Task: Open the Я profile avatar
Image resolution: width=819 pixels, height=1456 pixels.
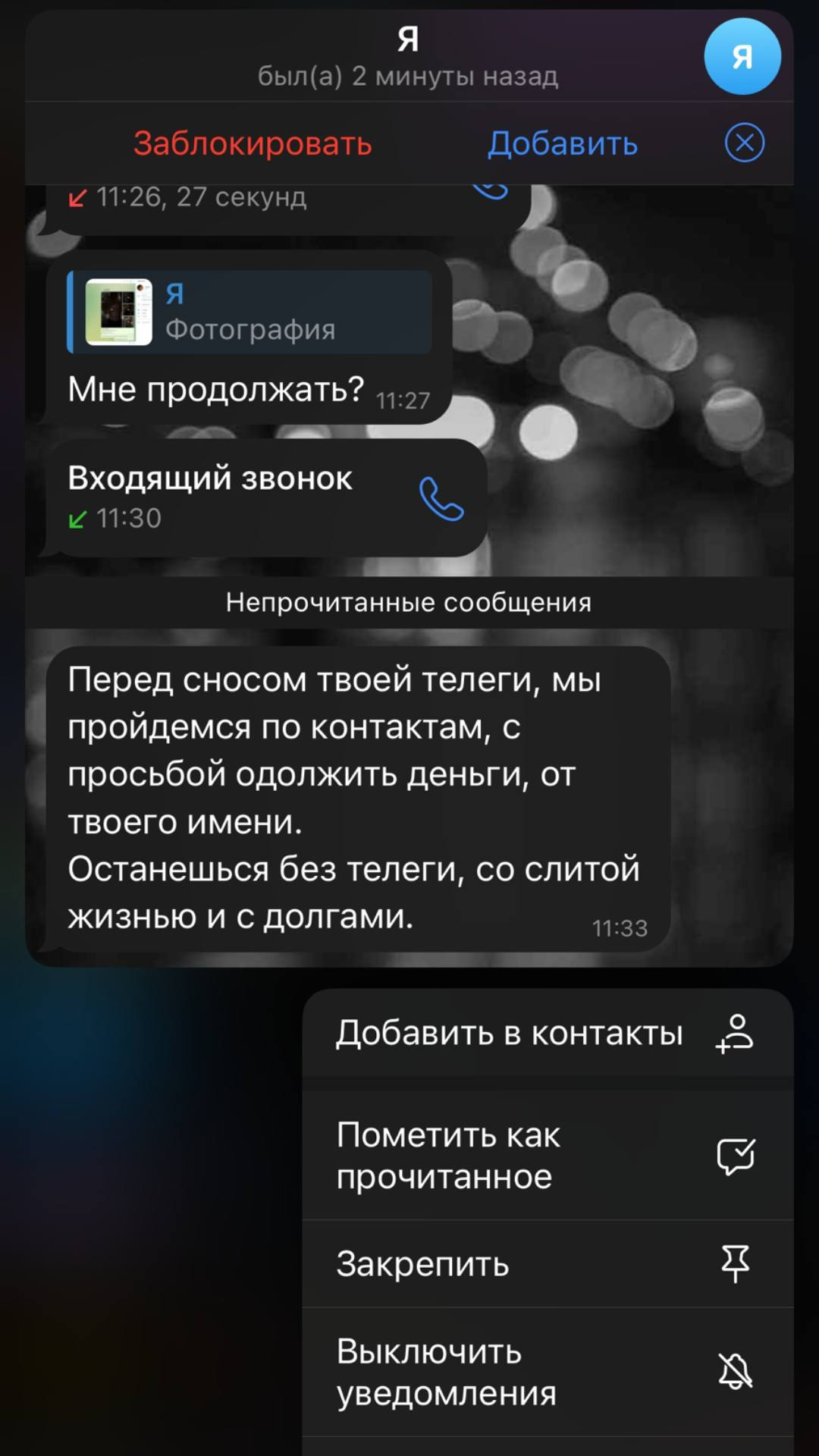Action: [742, 56]
